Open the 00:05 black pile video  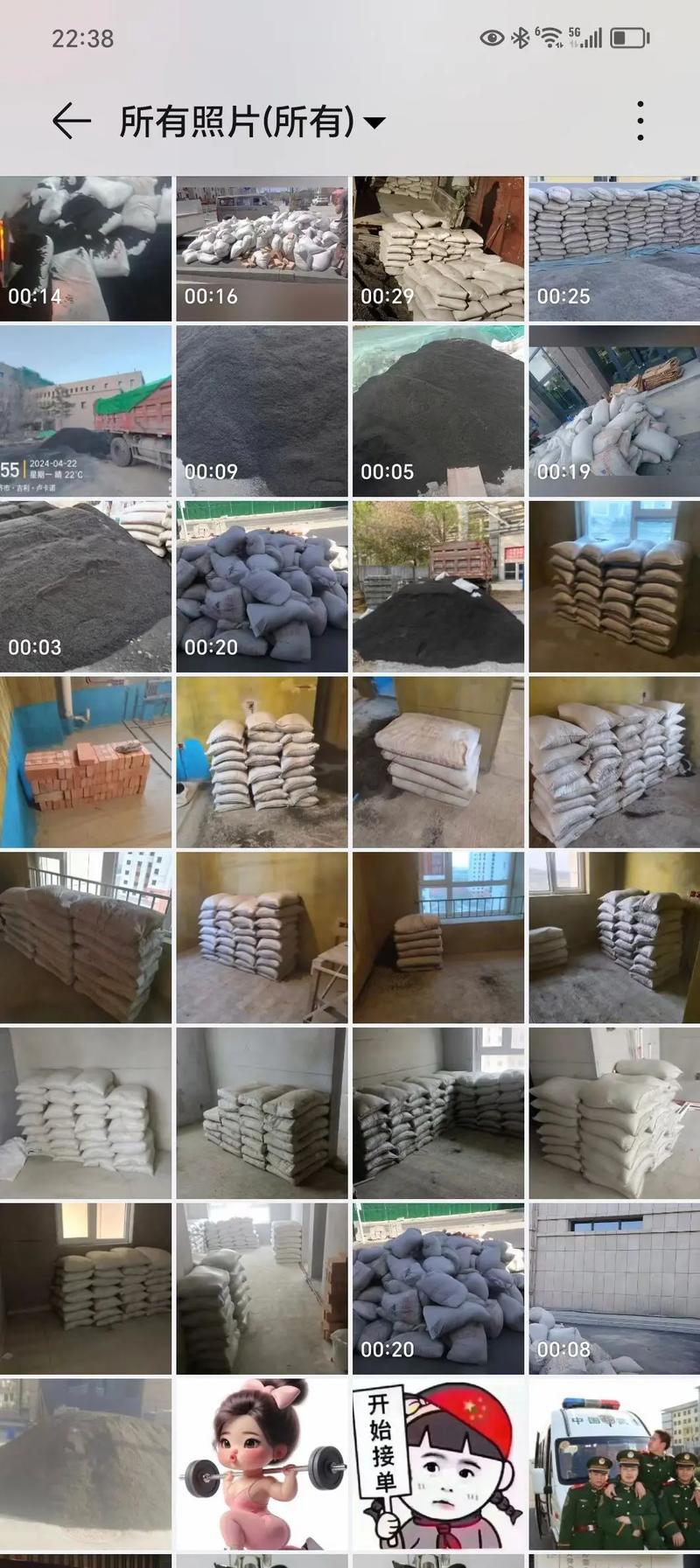(x=438, y=411)
